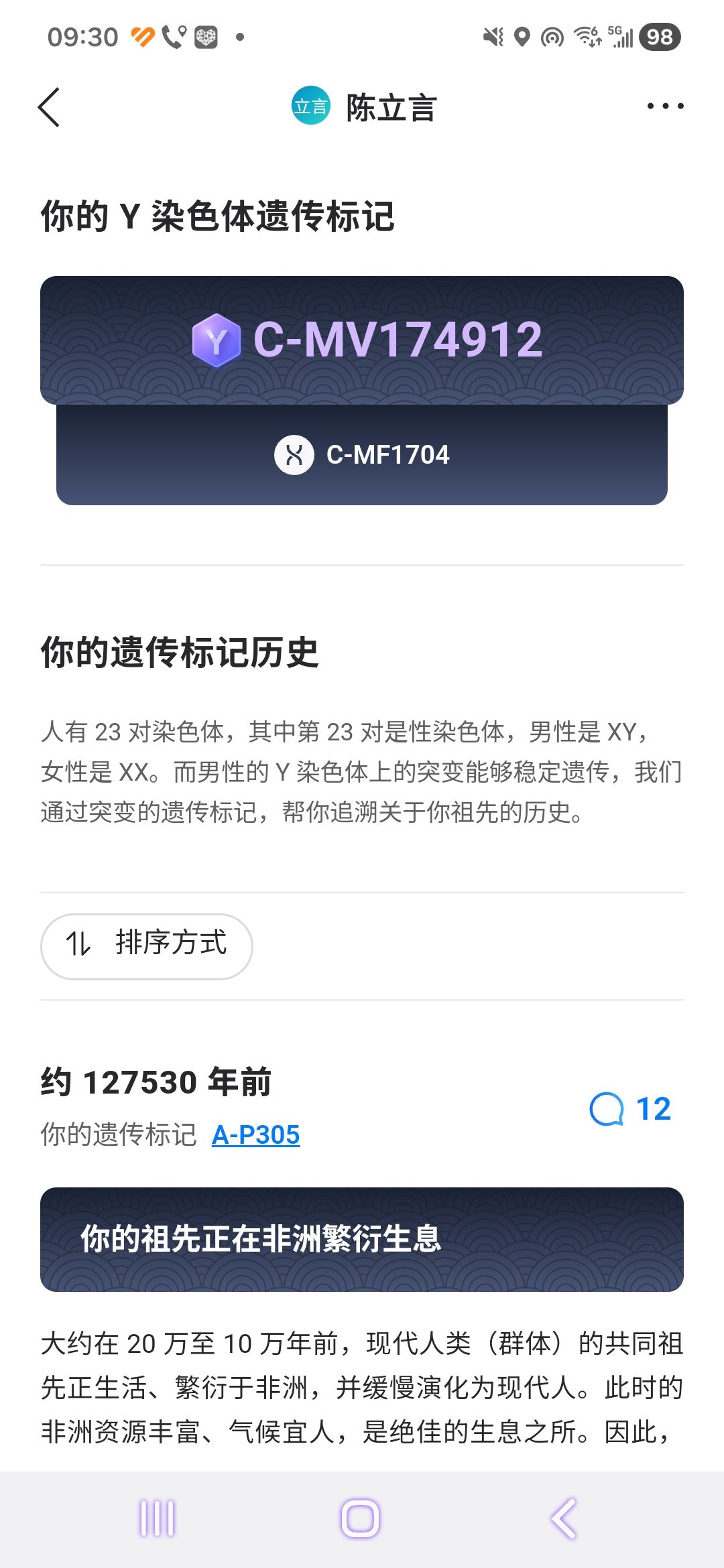View the 12 comments on A-P305
724x1568 pixels.
630,1109
